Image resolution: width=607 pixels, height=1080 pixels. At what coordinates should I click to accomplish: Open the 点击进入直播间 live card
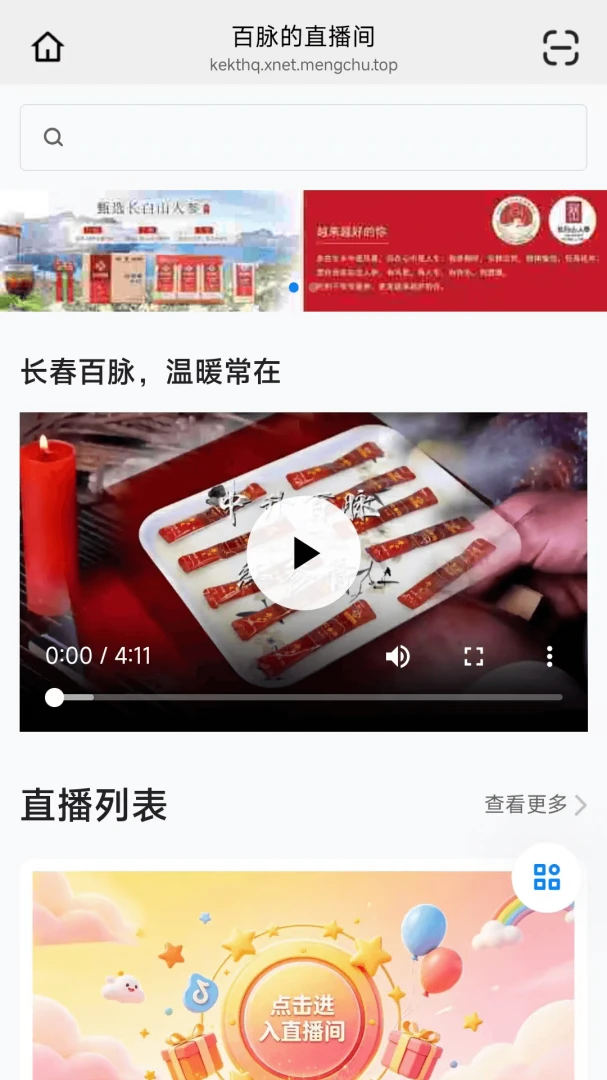pos(303,975)
